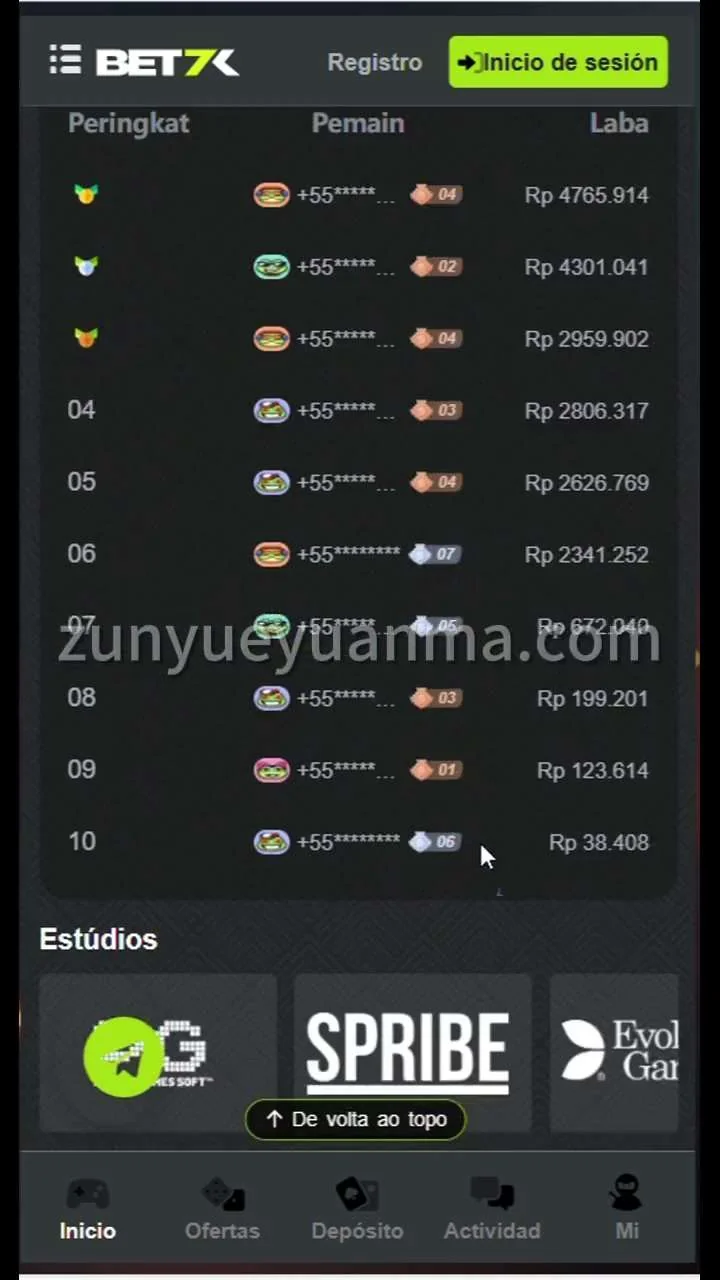Open the Spribe studio card
Viewport: 720px width, 1280px height.
click(x=412, y=1052)
